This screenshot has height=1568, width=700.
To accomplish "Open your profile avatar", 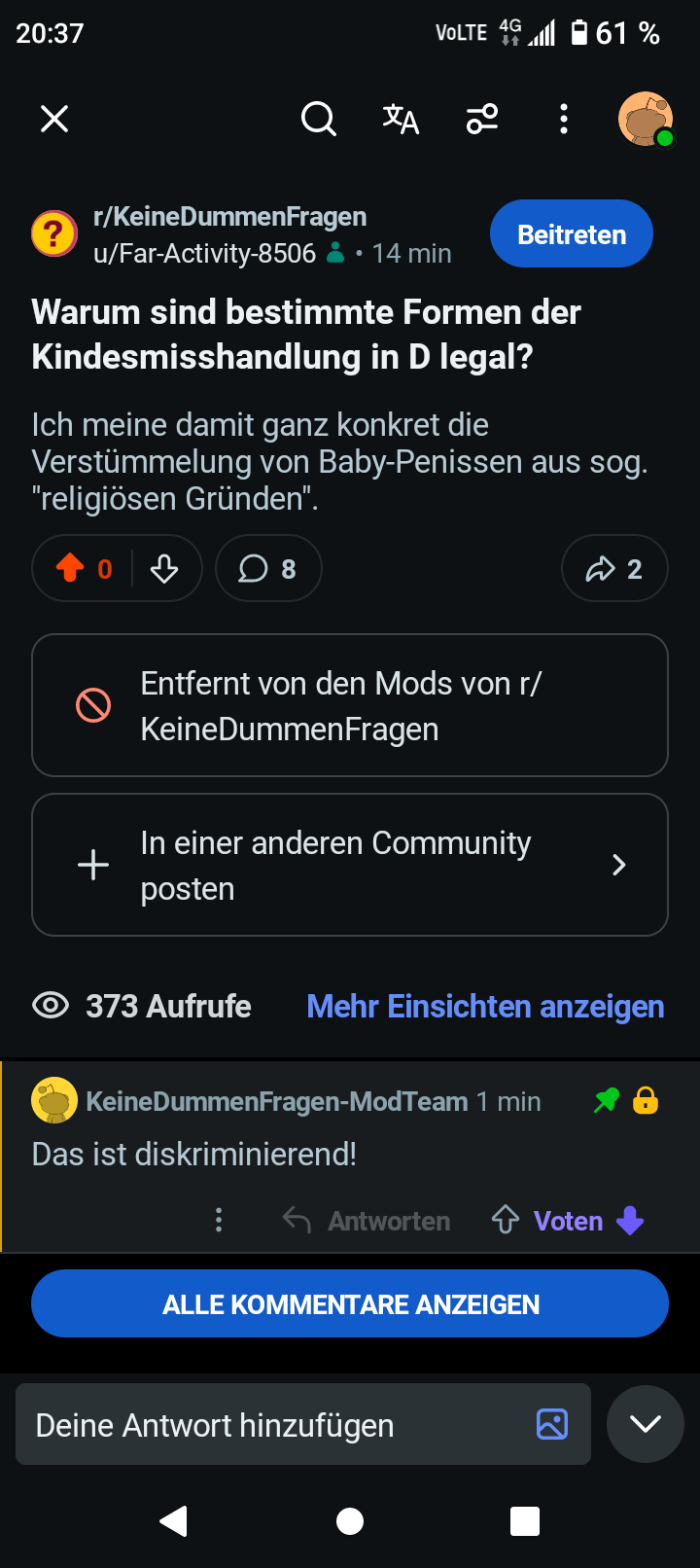I will coord(645,120).
